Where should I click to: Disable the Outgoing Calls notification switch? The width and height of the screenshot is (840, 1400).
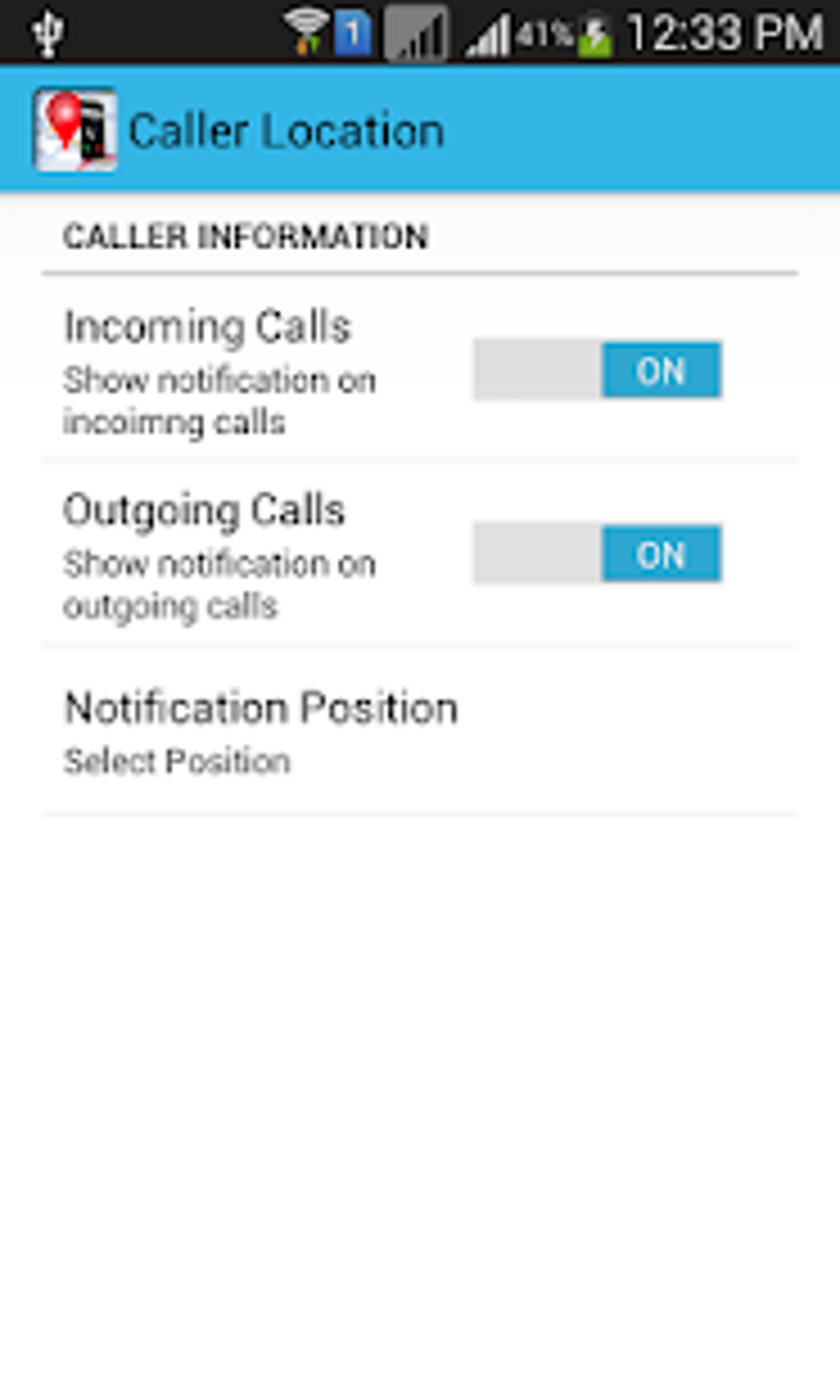[x=597, y=554]
